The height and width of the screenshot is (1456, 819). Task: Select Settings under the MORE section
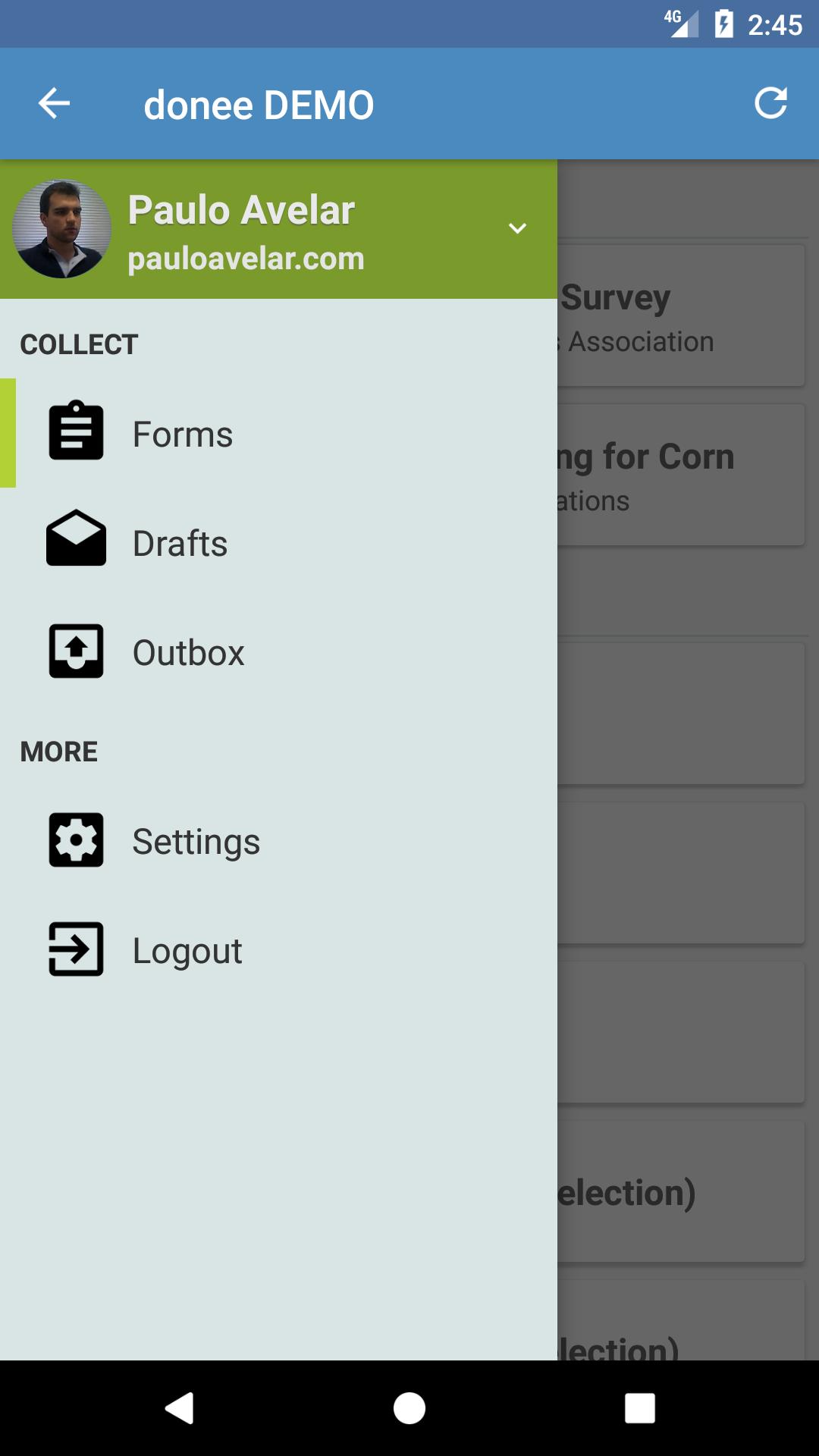tap(196, 840)
